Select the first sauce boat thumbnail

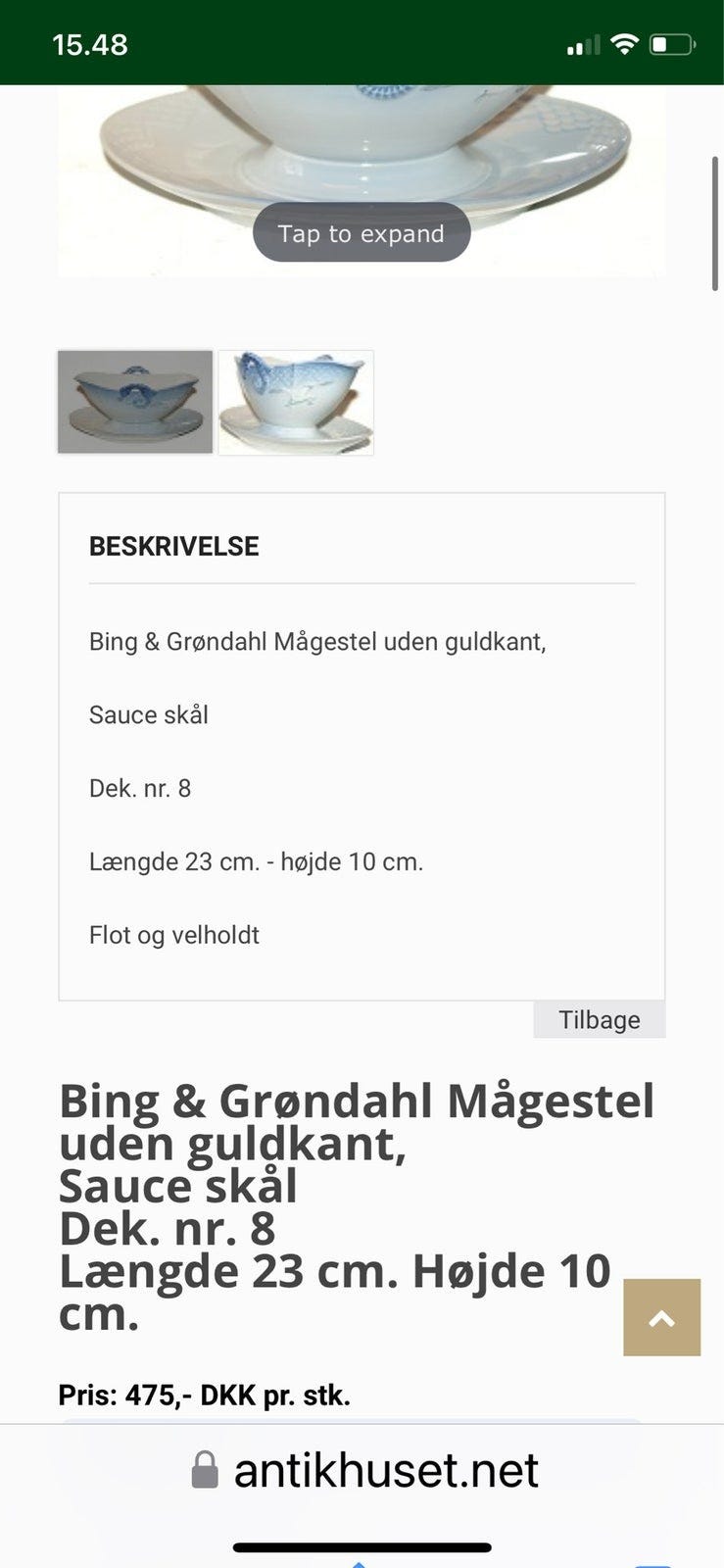[135, 402]
